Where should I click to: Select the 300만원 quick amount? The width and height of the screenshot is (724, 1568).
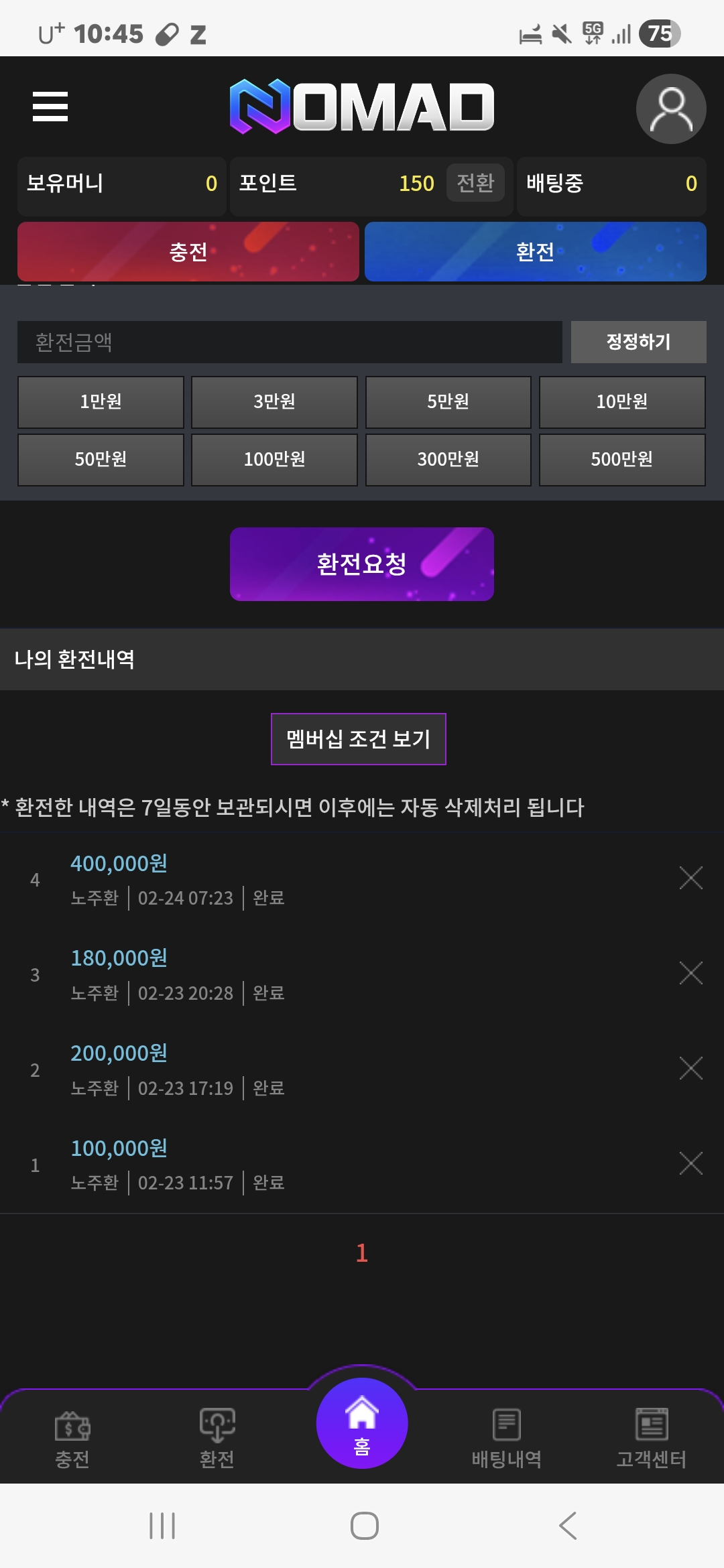448,460
